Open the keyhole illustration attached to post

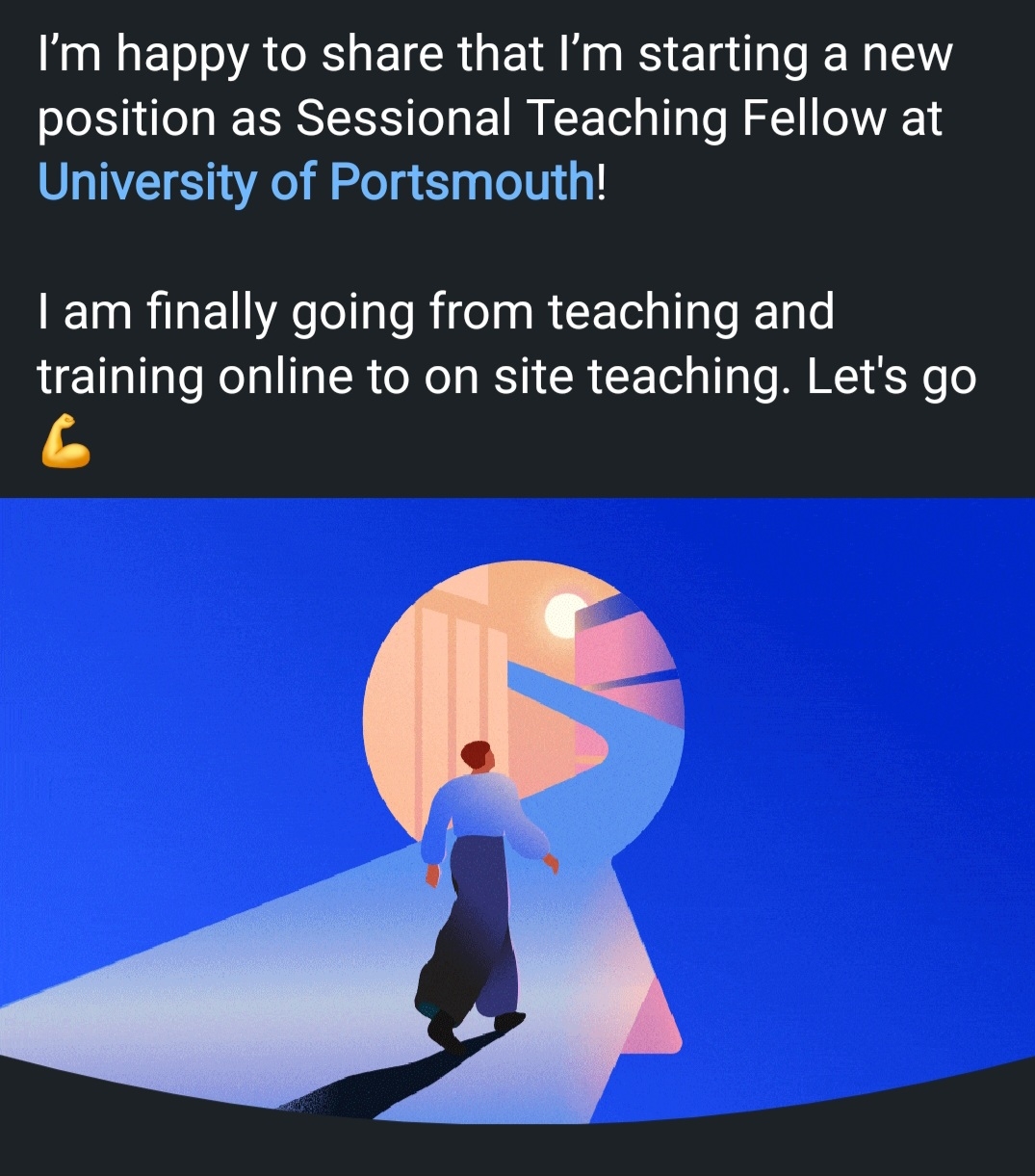pyautogui.click(x=517, y=809)
